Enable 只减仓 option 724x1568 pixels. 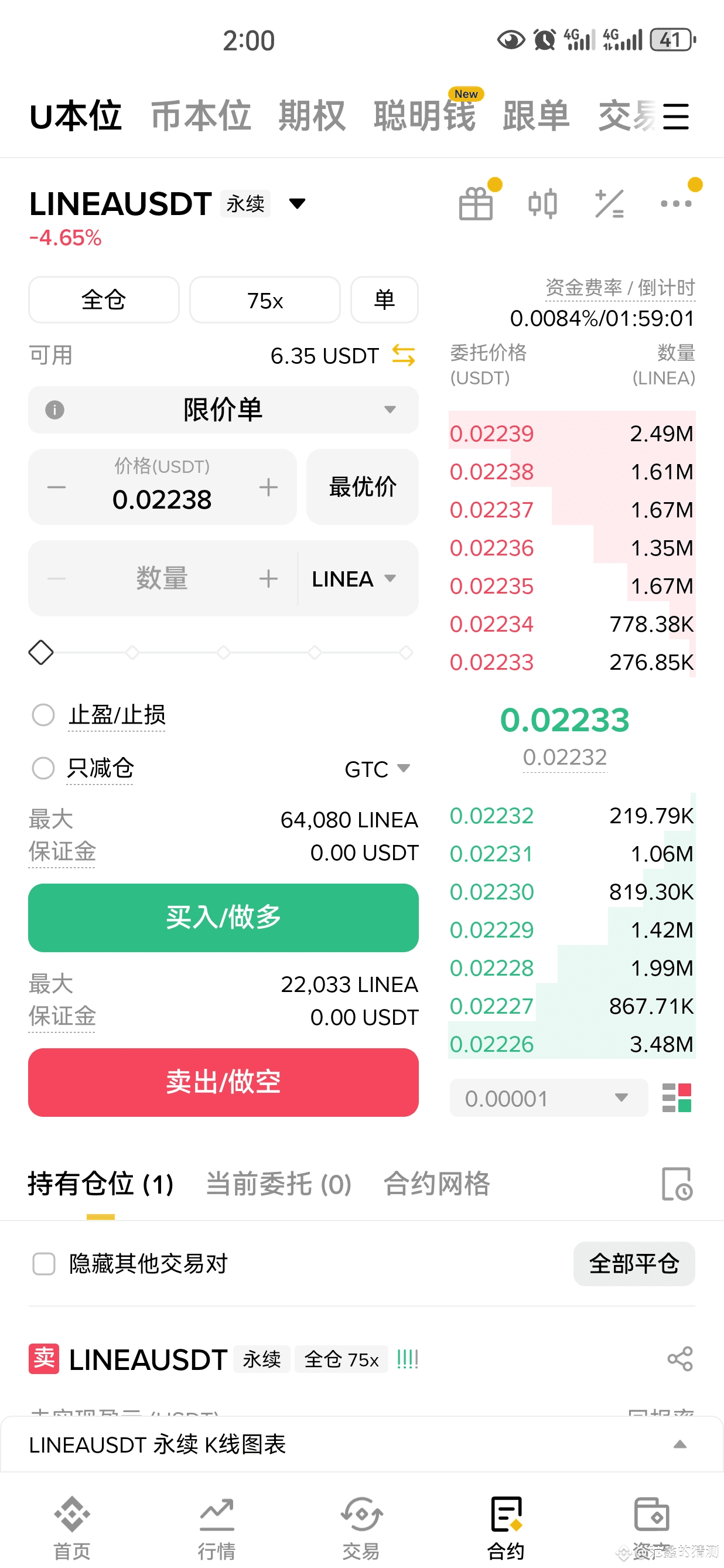[44, 768]
